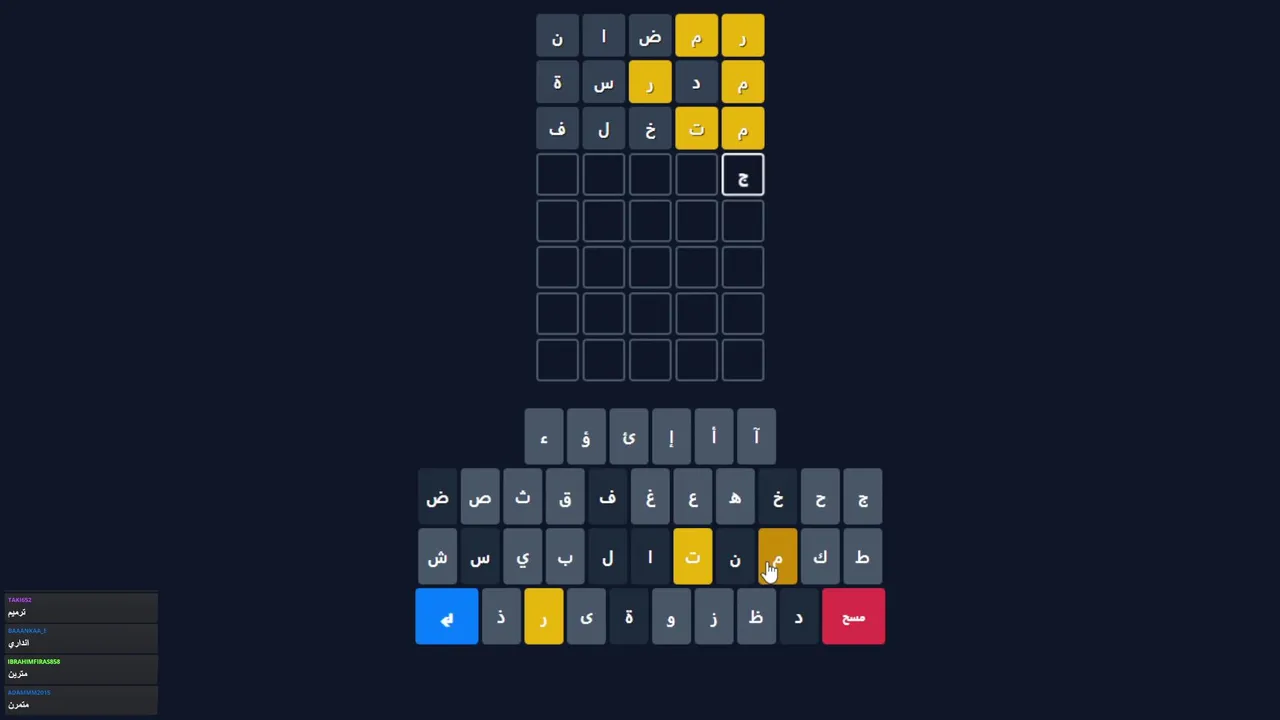Enter the letter ب

click(x=565, y=557)
